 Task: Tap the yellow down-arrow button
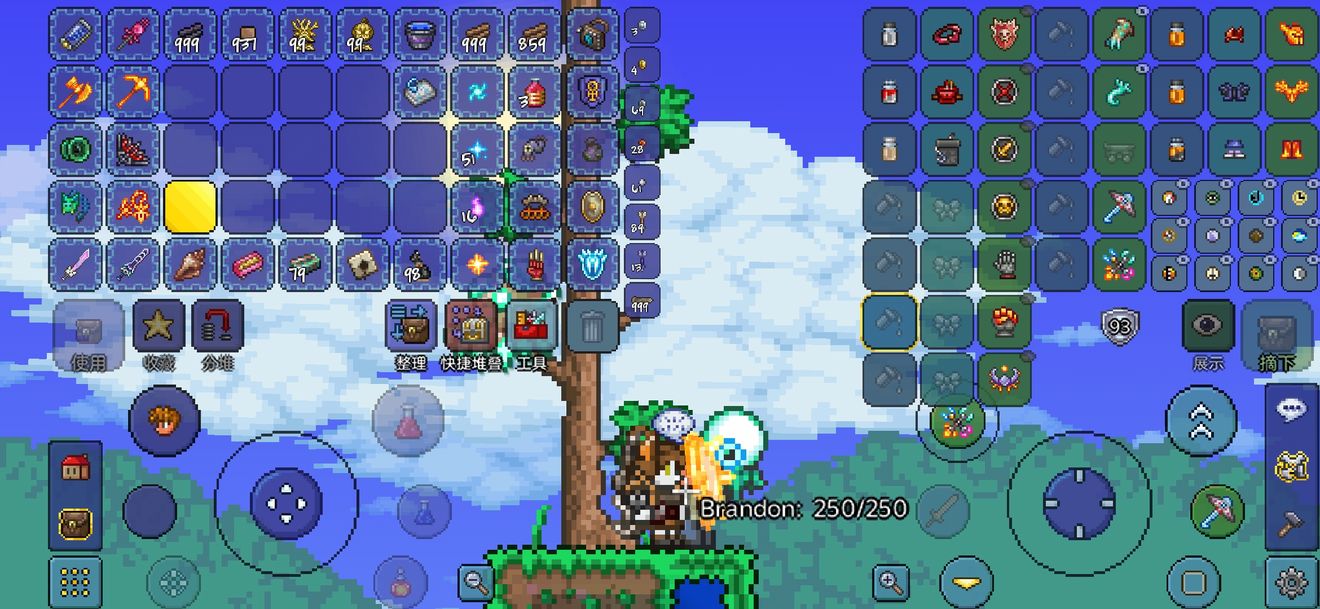[x=967, y=582]
